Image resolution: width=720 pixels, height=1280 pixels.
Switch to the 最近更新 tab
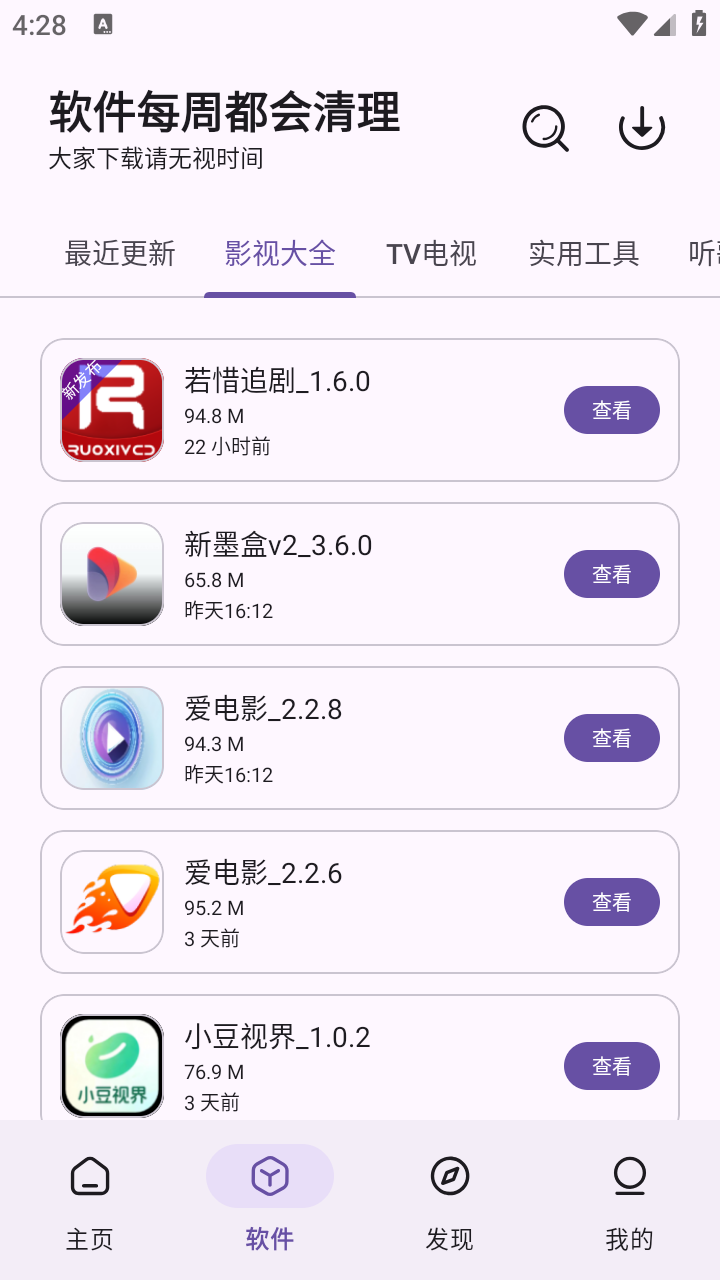click(120, 254)
